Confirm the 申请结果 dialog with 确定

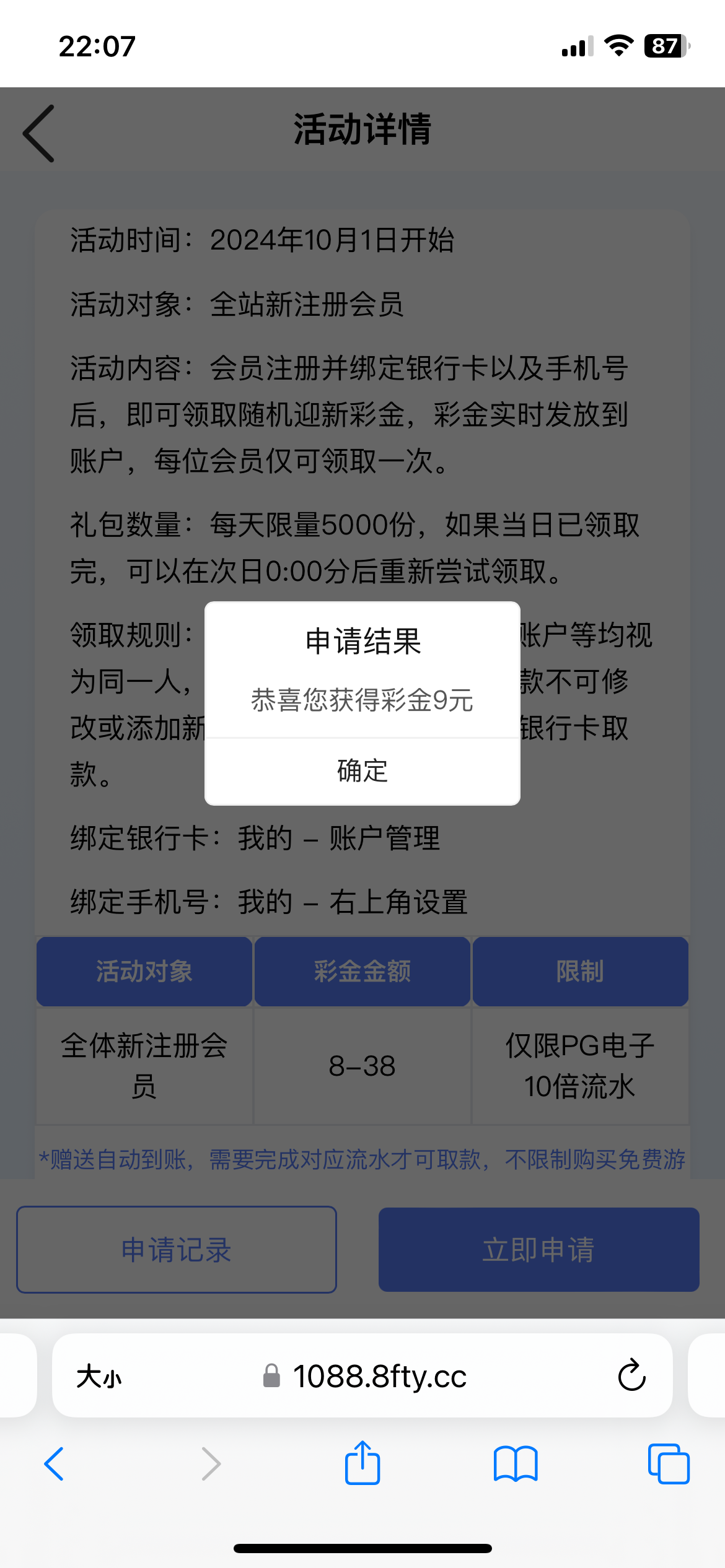362,772
